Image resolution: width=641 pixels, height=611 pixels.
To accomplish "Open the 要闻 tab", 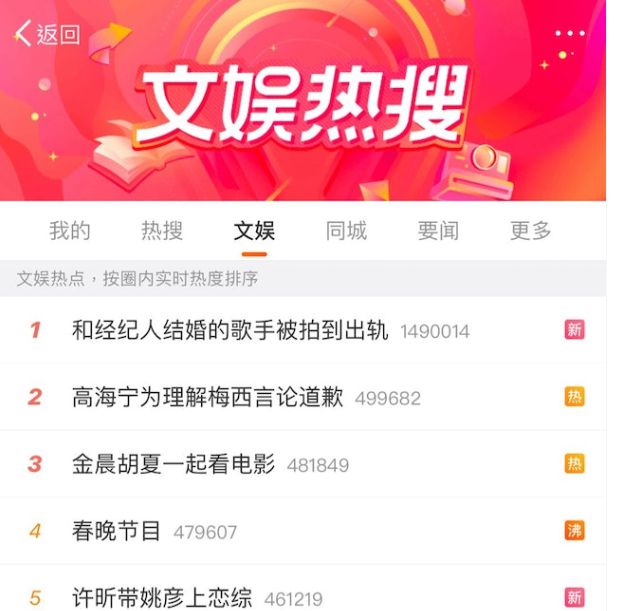I will pyautogui.click(x=438, y=231).
